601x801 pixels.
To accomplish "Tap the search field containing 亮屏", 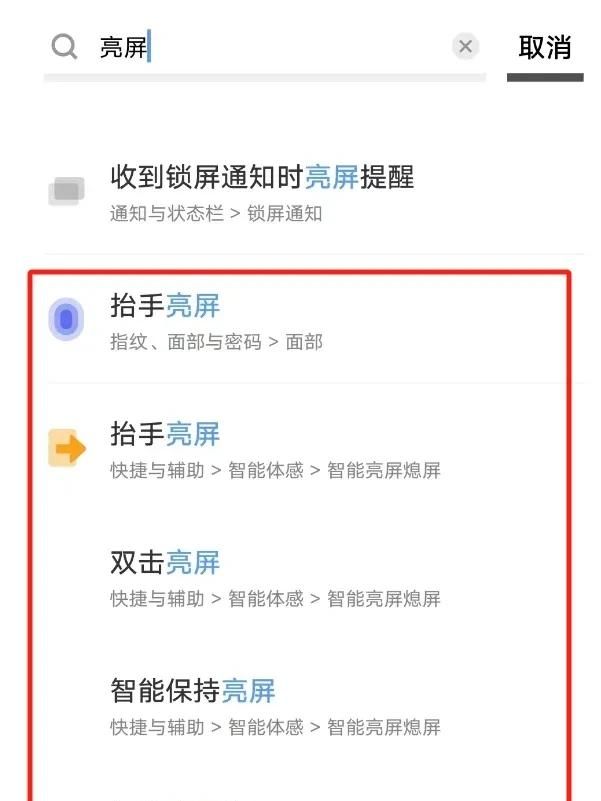I will click(270, 47).
